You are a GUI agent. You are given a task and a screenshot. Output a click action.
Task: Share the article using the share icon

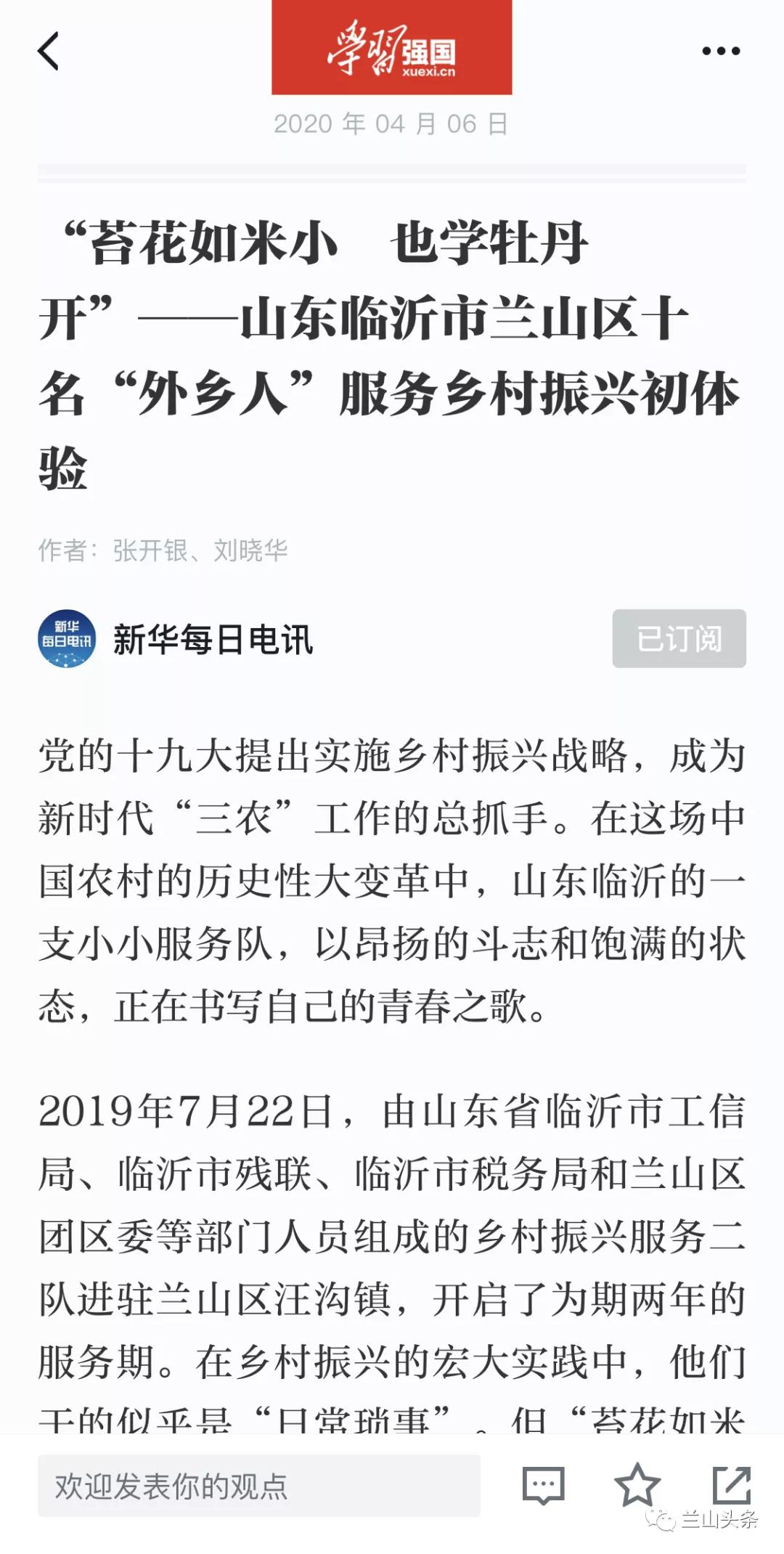pyautogui.click(x=731, y=1485)
